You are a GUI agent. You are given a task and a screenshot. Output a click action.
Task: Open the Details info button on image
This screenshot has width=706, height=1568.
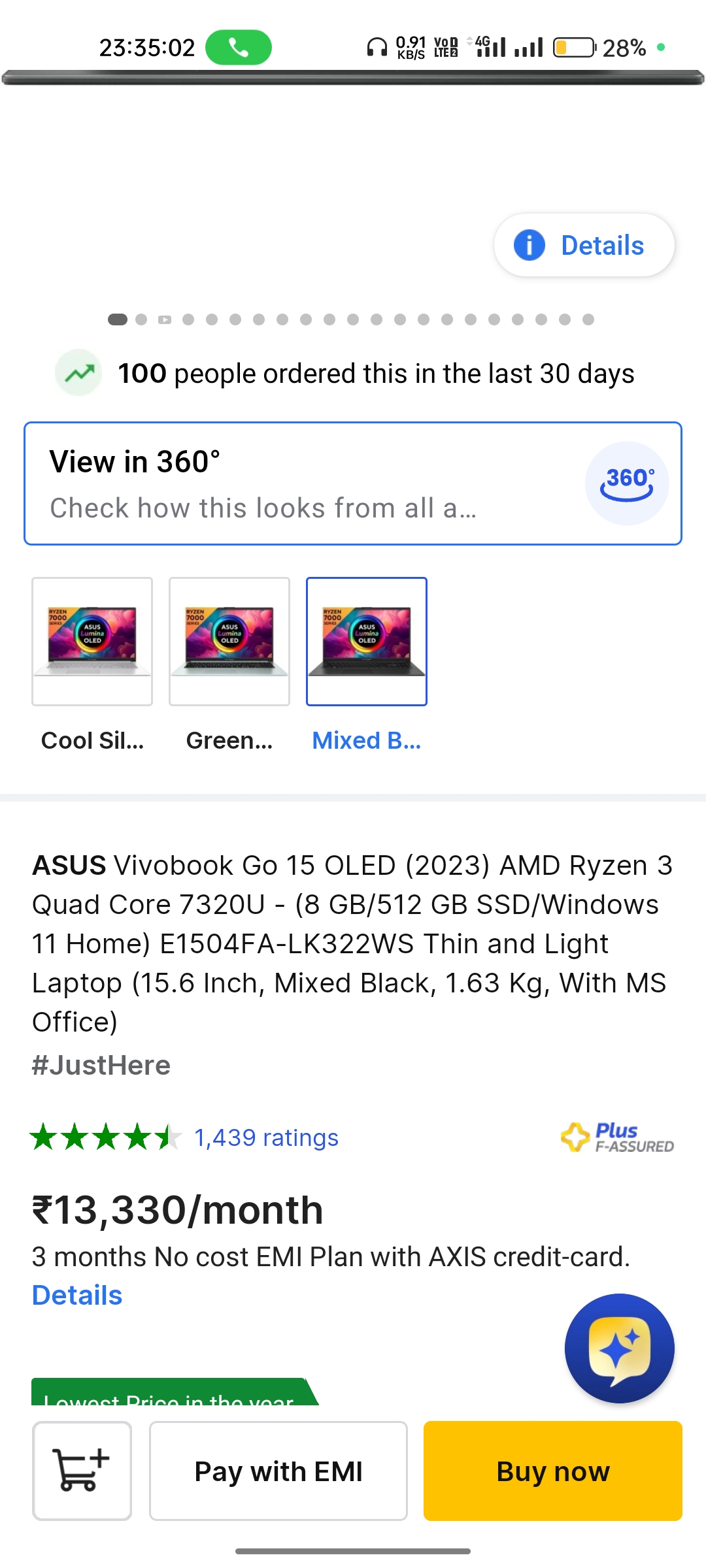(x=584, y=246)
